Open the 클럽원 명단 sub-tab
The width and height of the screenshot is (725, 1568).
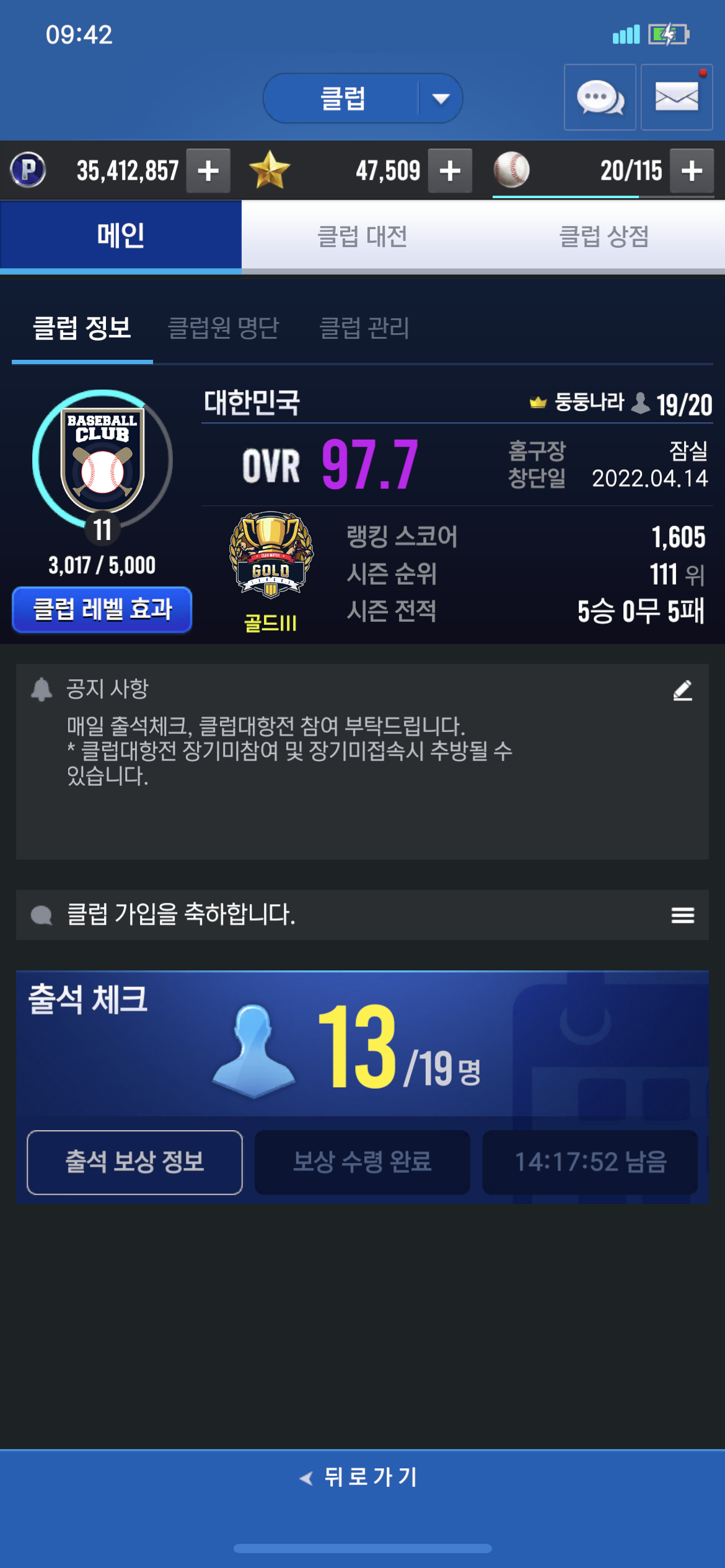[224, 328]
